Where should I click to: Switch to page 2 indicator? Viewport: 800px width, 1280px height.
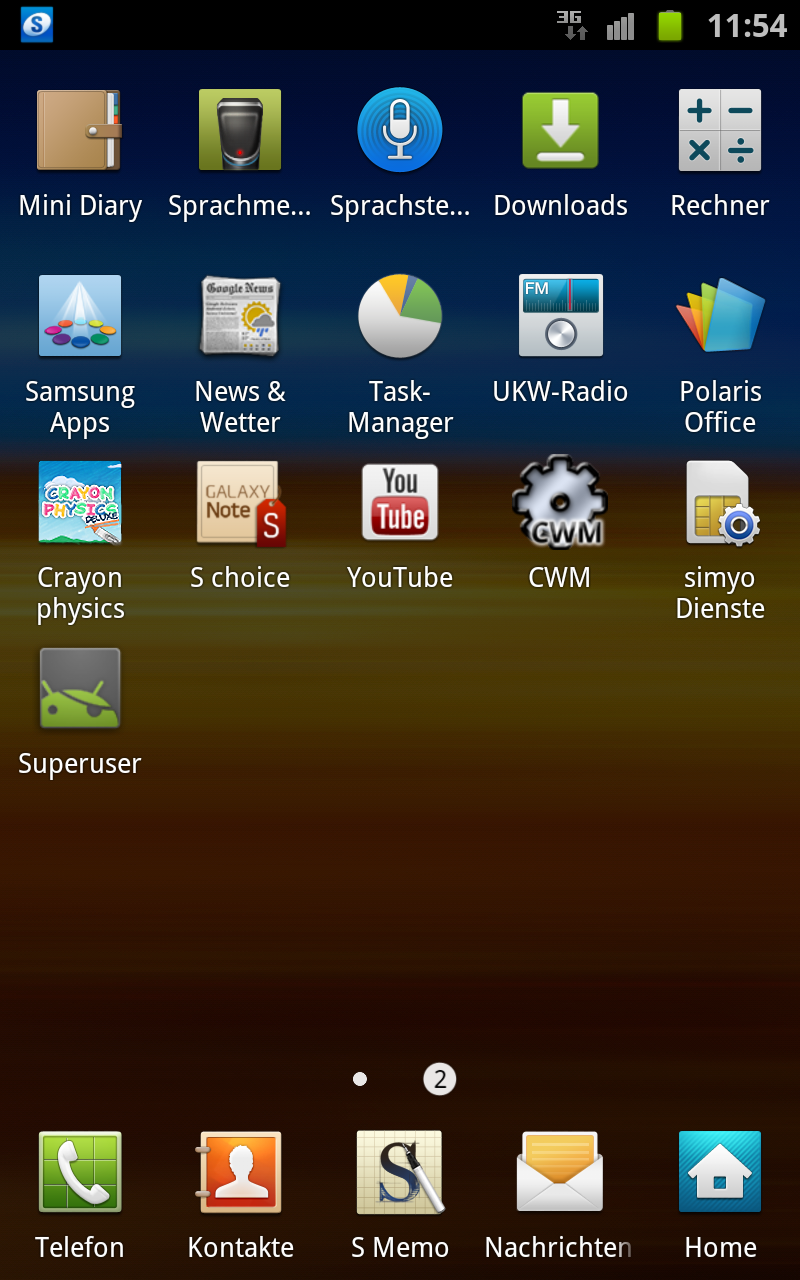439,1079
